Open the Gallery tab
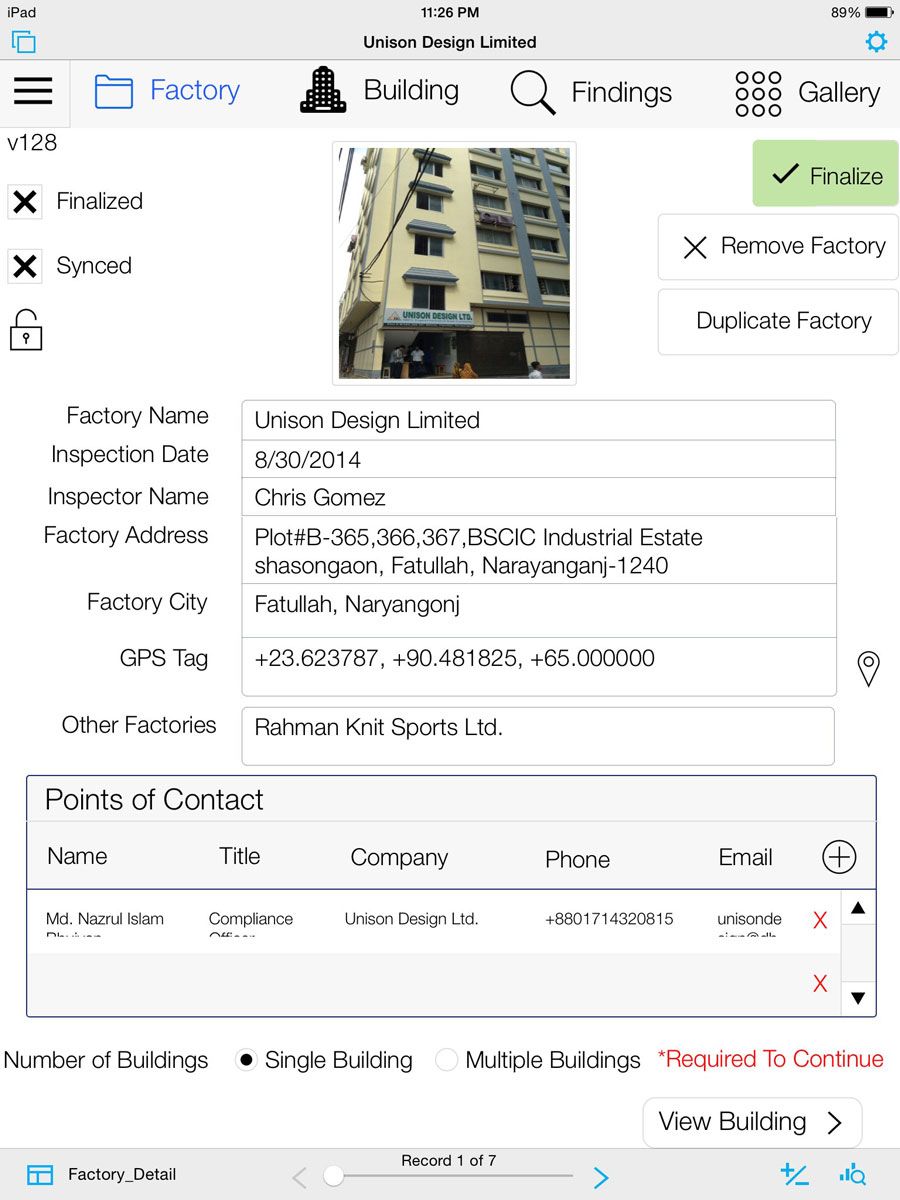This screenshot has width=900, height=1200. tap(808, 92)
